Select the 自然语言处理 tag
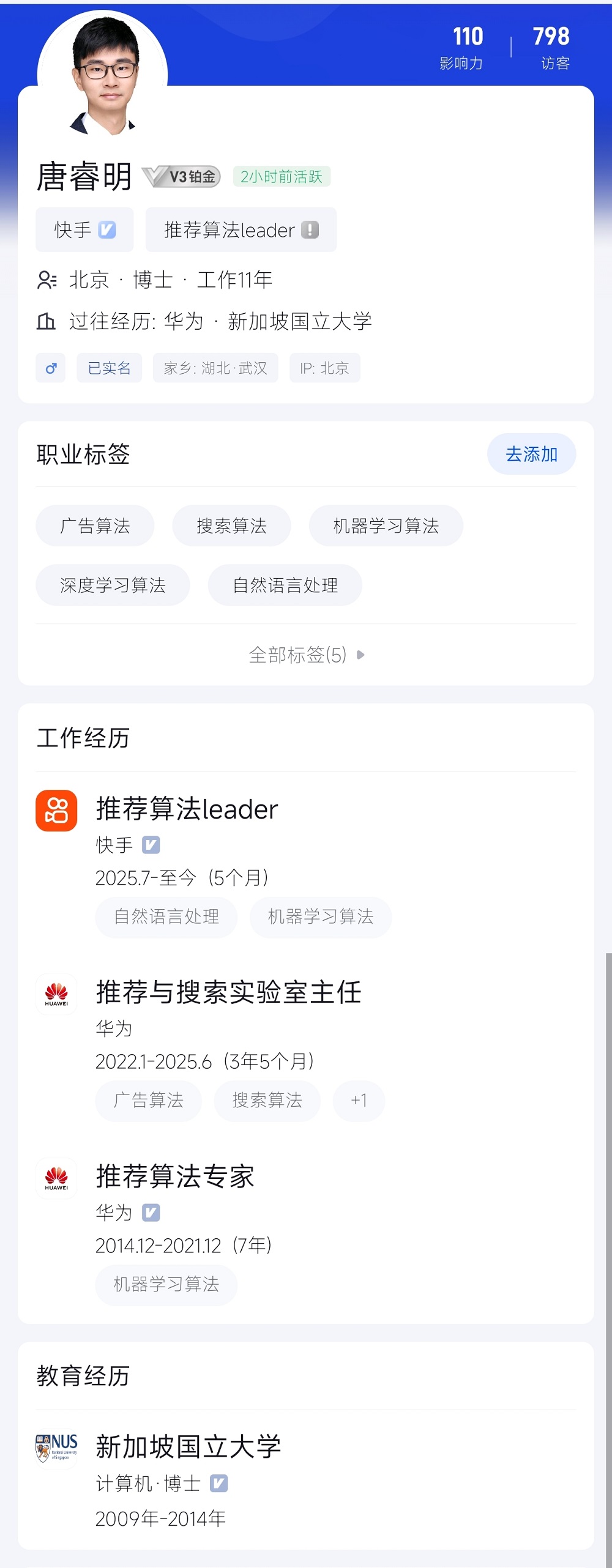The height and width of the screenshot is (1568, 612). coord(285,584)
